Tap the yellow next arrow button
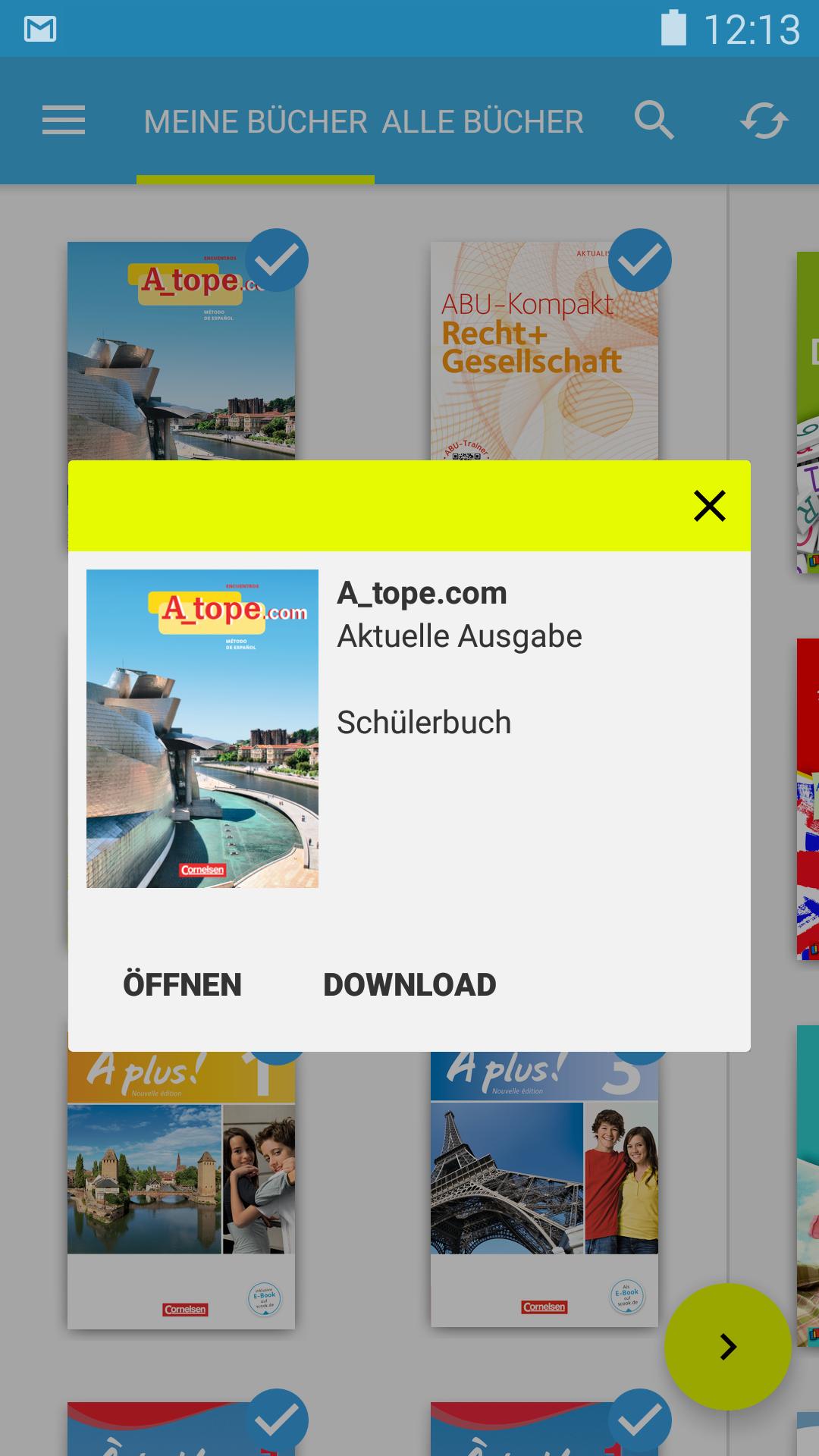This screenshot has width=819, height=1456. [x=727, y=1347]
